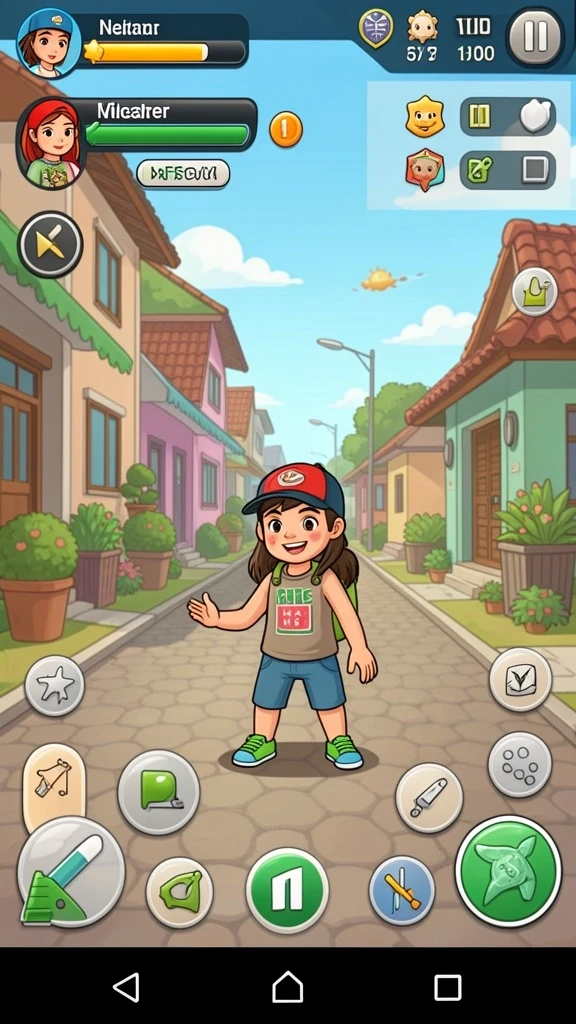This screenshot has height=1024, width=576.
Task: Open the red-haired character portrait
Action: tap(52, 142)
